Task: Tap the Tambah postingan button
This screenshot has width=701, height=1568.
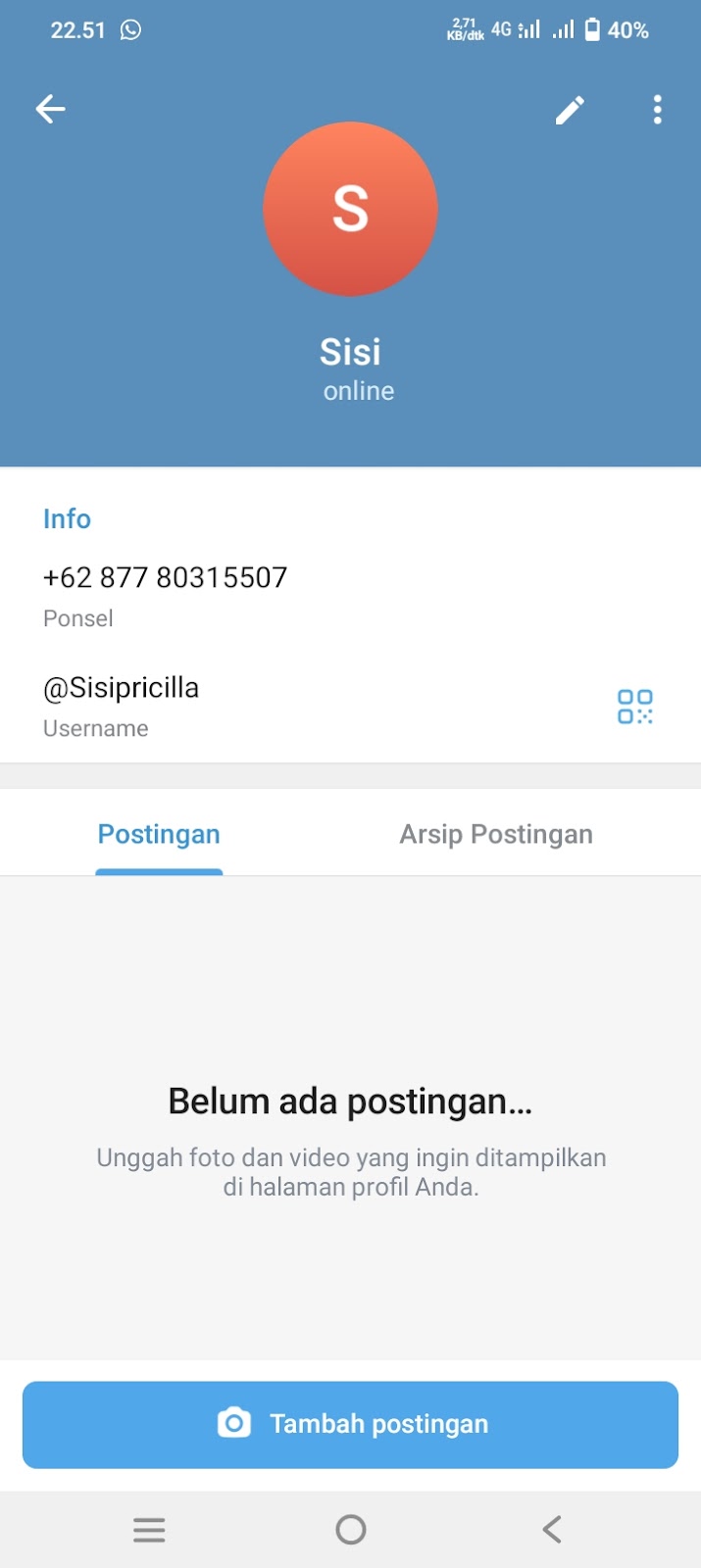Action: (x=350, y=1424)
